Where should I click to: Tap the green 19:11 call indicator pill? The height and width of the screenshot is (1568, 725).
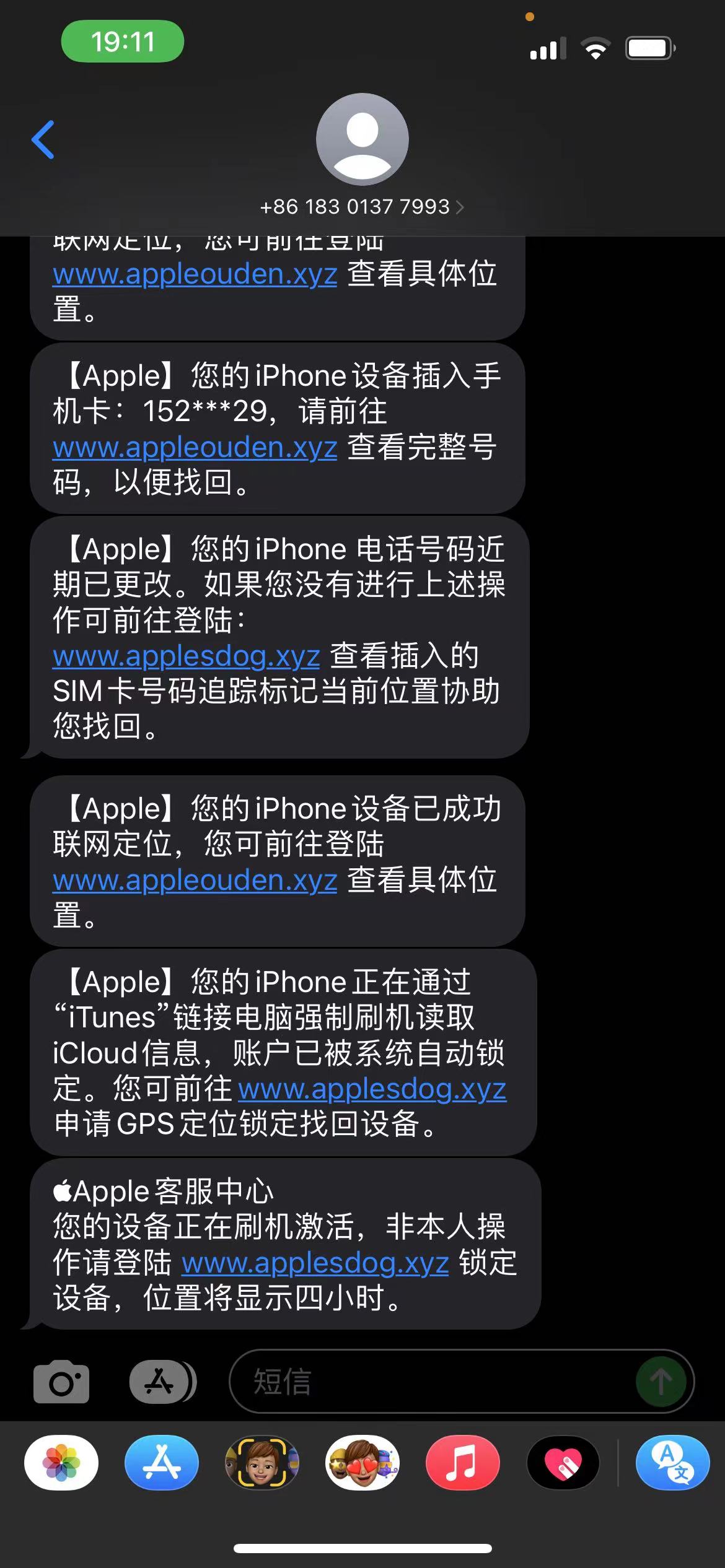click(x=123, y=41)
